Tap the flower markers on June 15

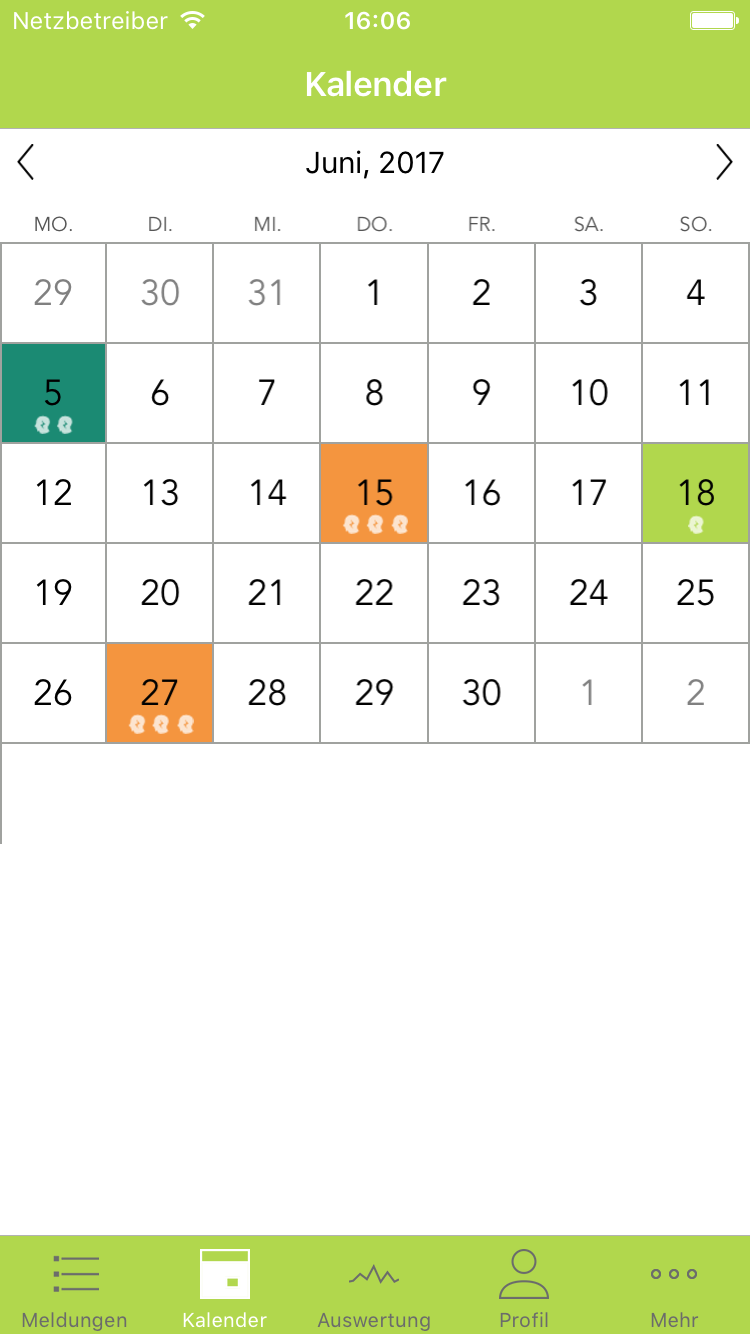[x=374, y=521]
